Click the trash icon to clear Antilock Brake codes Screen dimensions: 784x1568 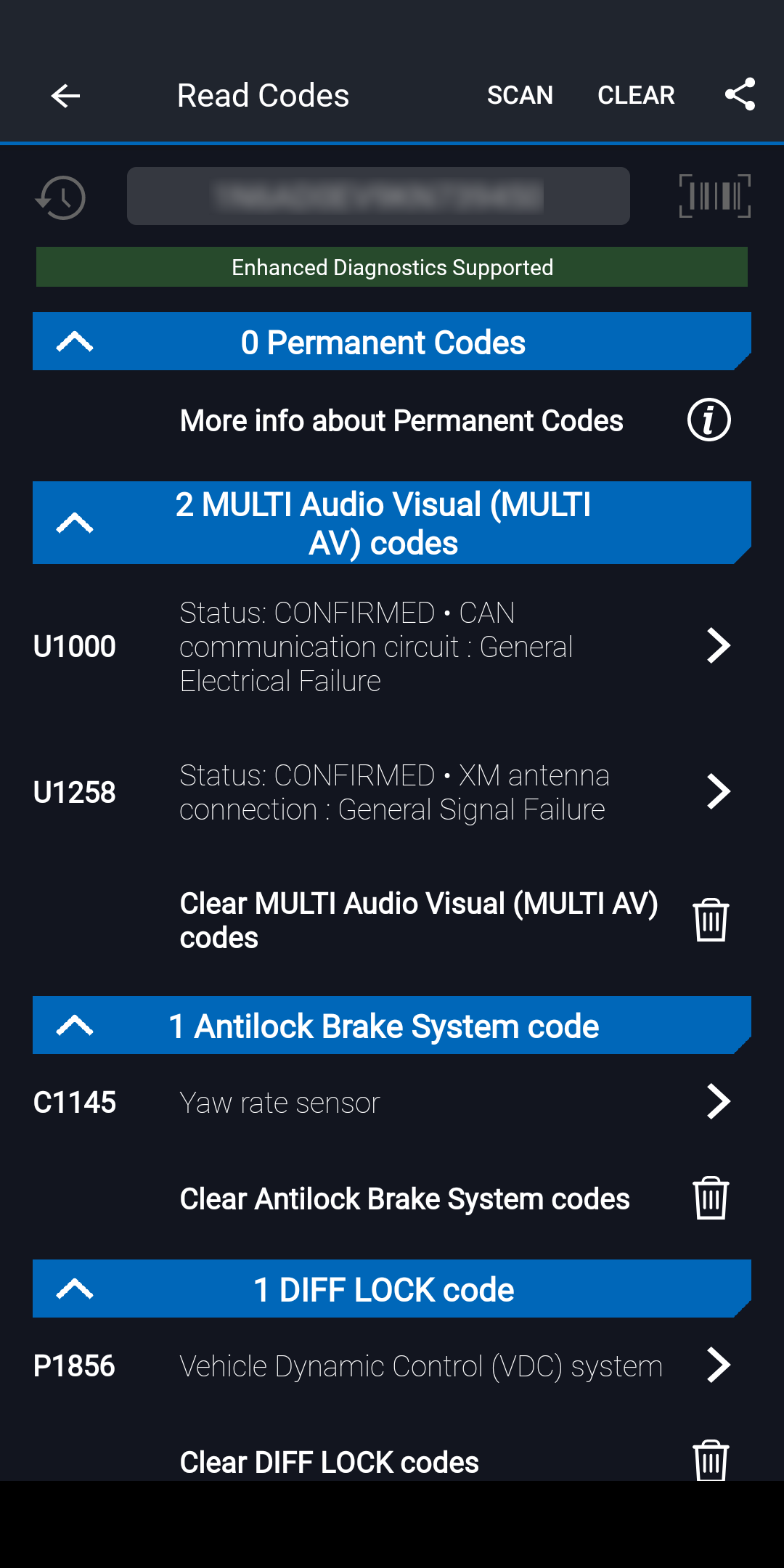(x=710, y=1198)
